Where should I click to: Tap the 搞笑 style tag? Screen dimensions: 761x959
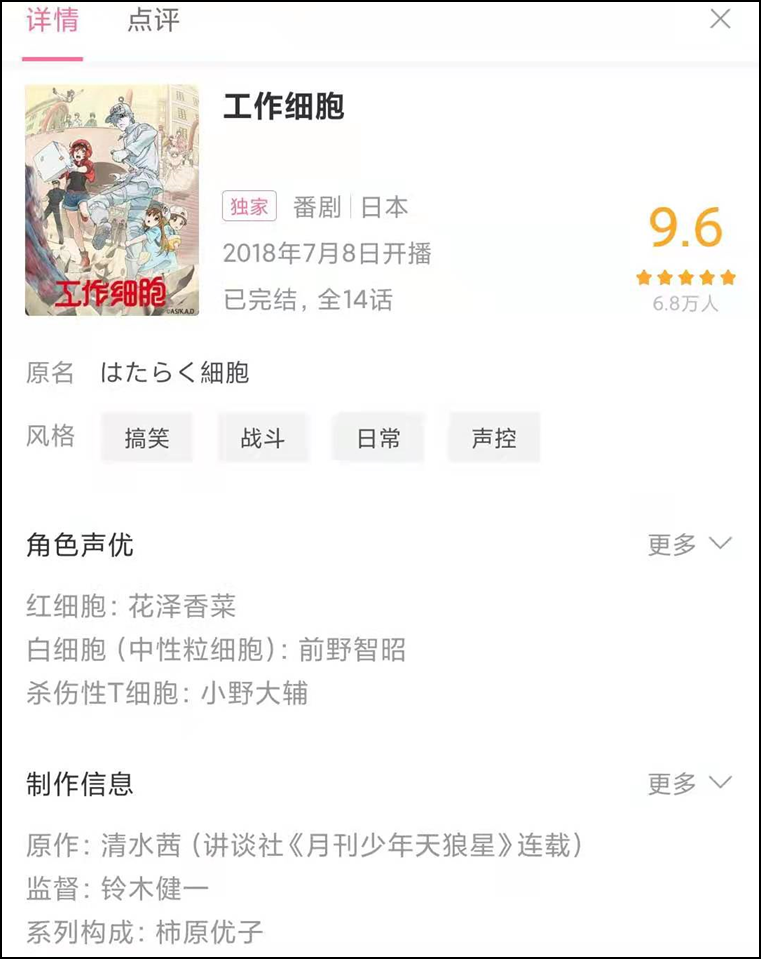click(x=147, y=438)
